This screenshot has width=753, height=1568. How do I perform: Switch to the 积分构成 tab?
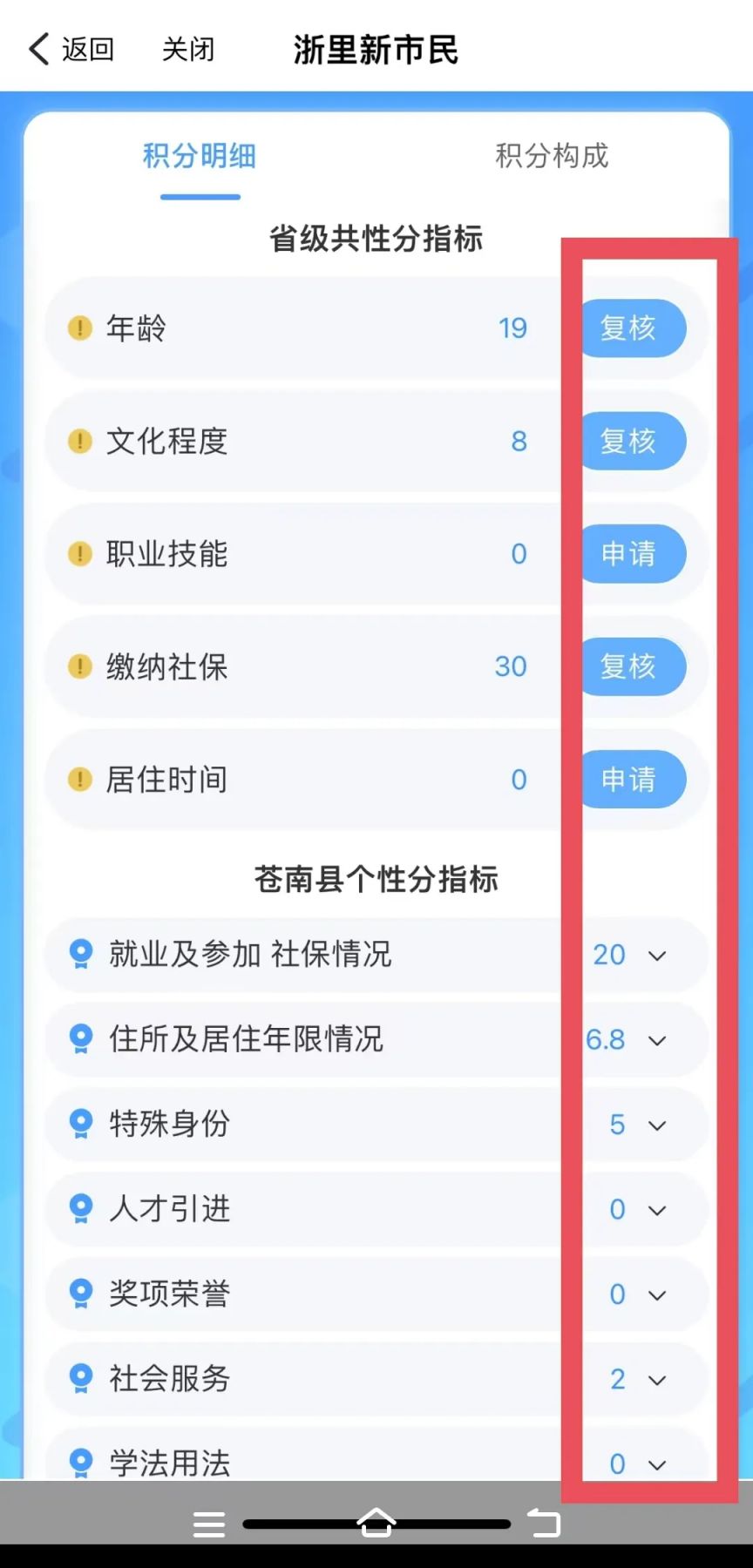click(x=552, y=157)
